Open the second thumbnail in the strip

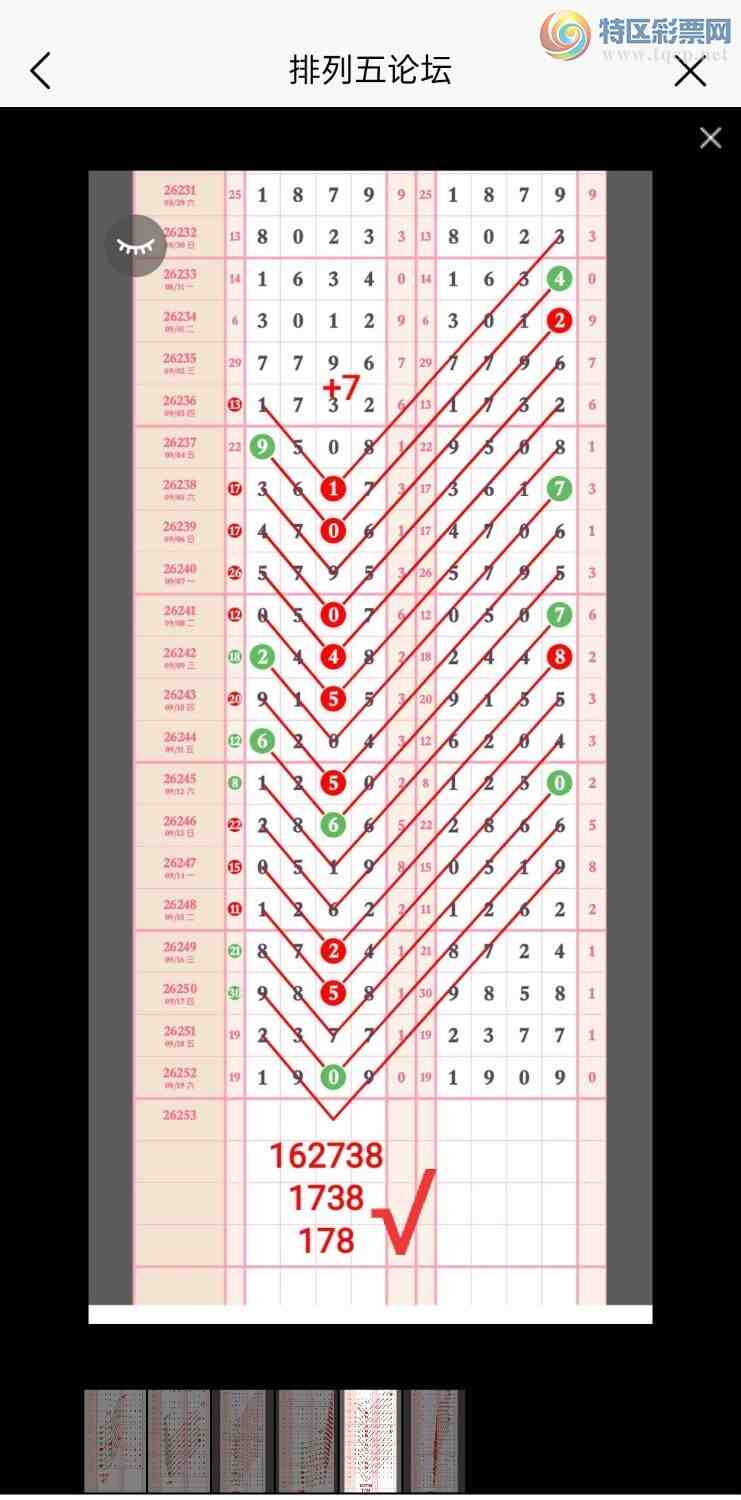[179, 1441]
